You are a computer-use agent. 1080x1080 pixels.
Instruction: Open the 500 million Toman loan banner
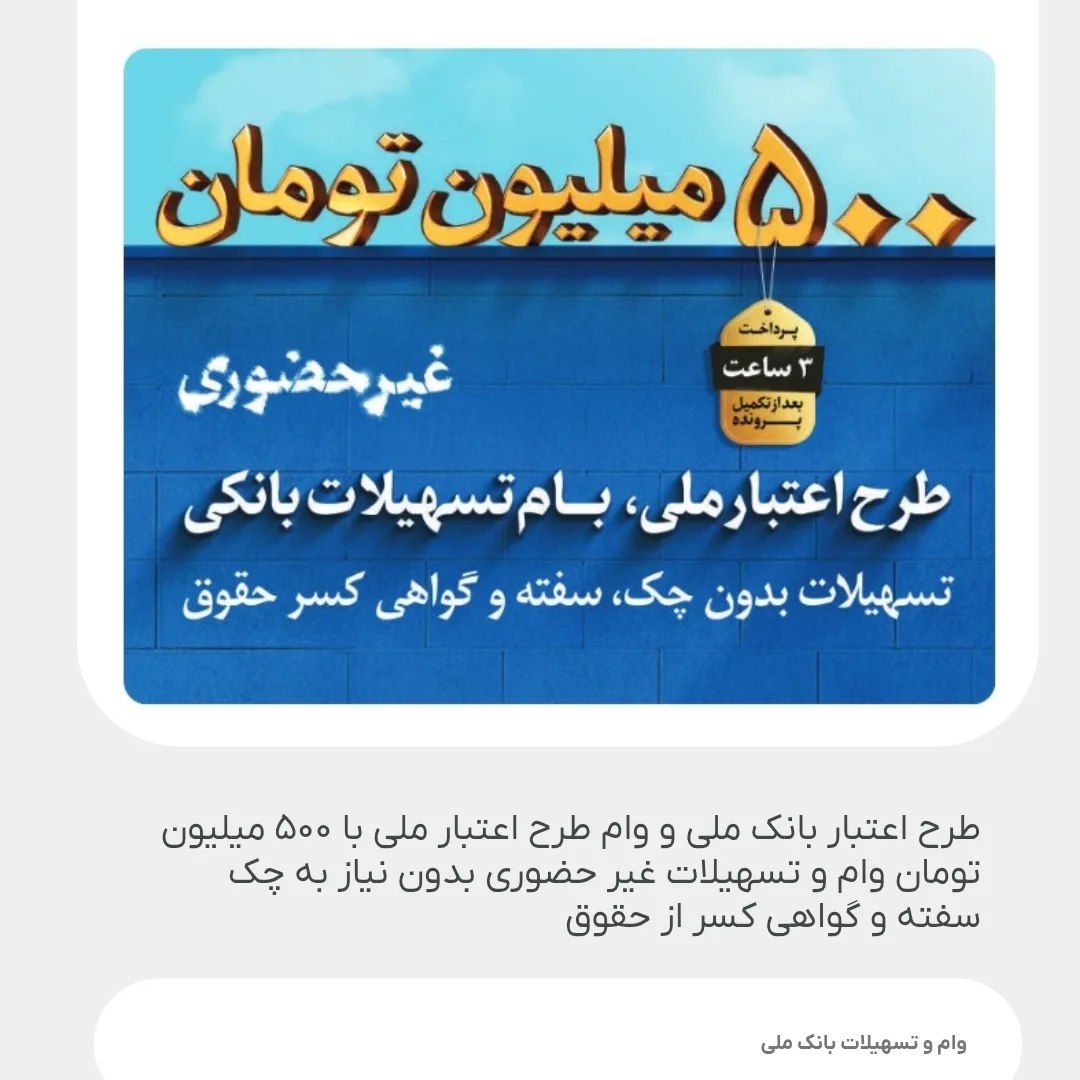[x=559, y=376]
